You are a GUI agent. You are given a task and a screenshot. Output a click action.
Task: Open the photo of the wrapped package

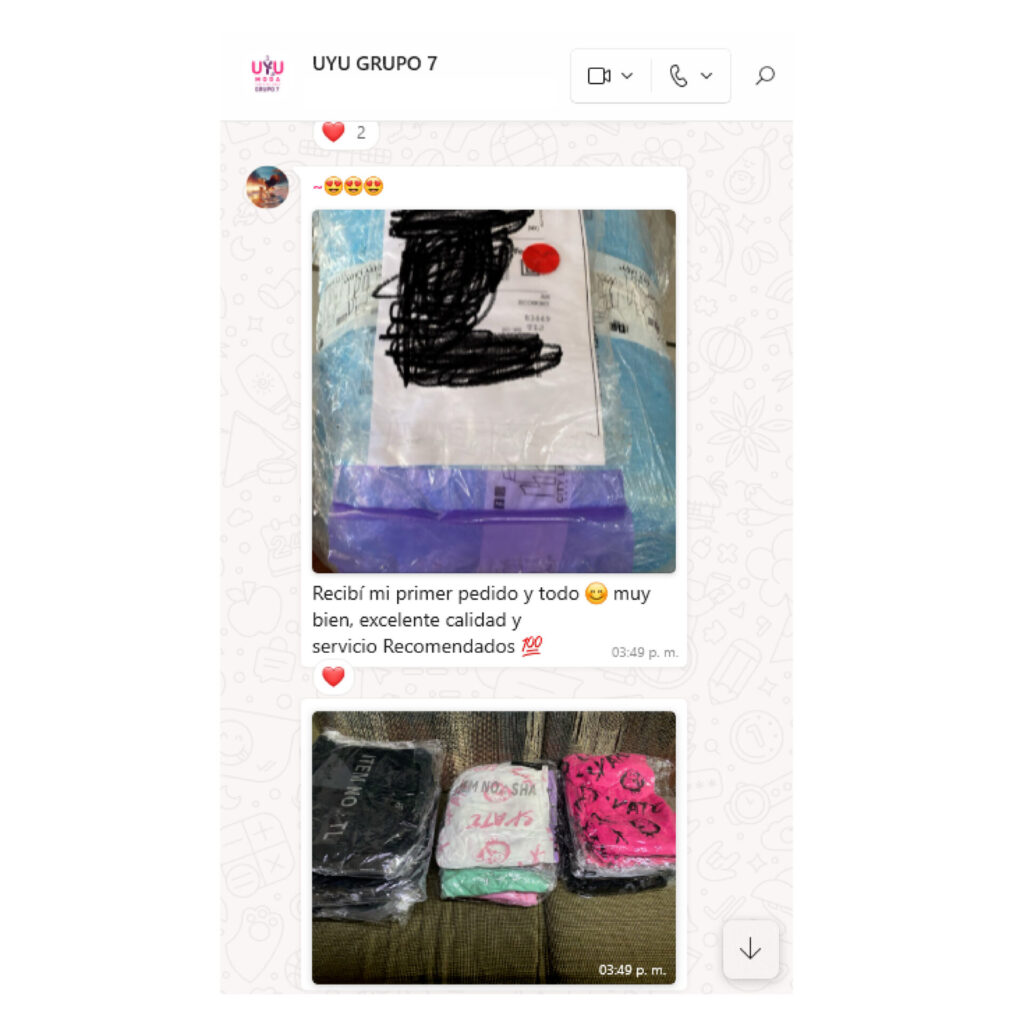(493, 390)
